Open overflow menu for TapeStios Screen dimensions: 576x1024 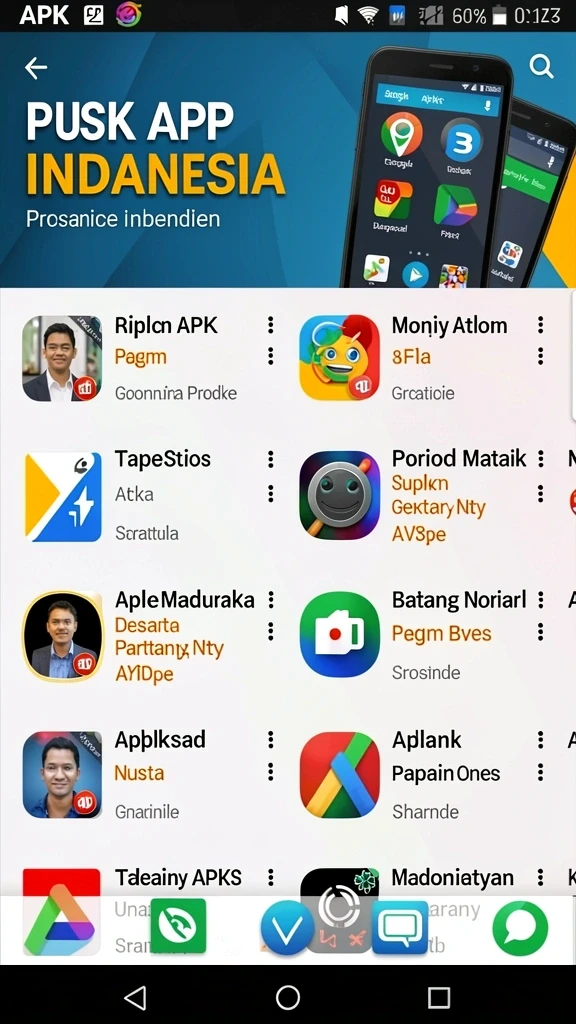point(270,459)
